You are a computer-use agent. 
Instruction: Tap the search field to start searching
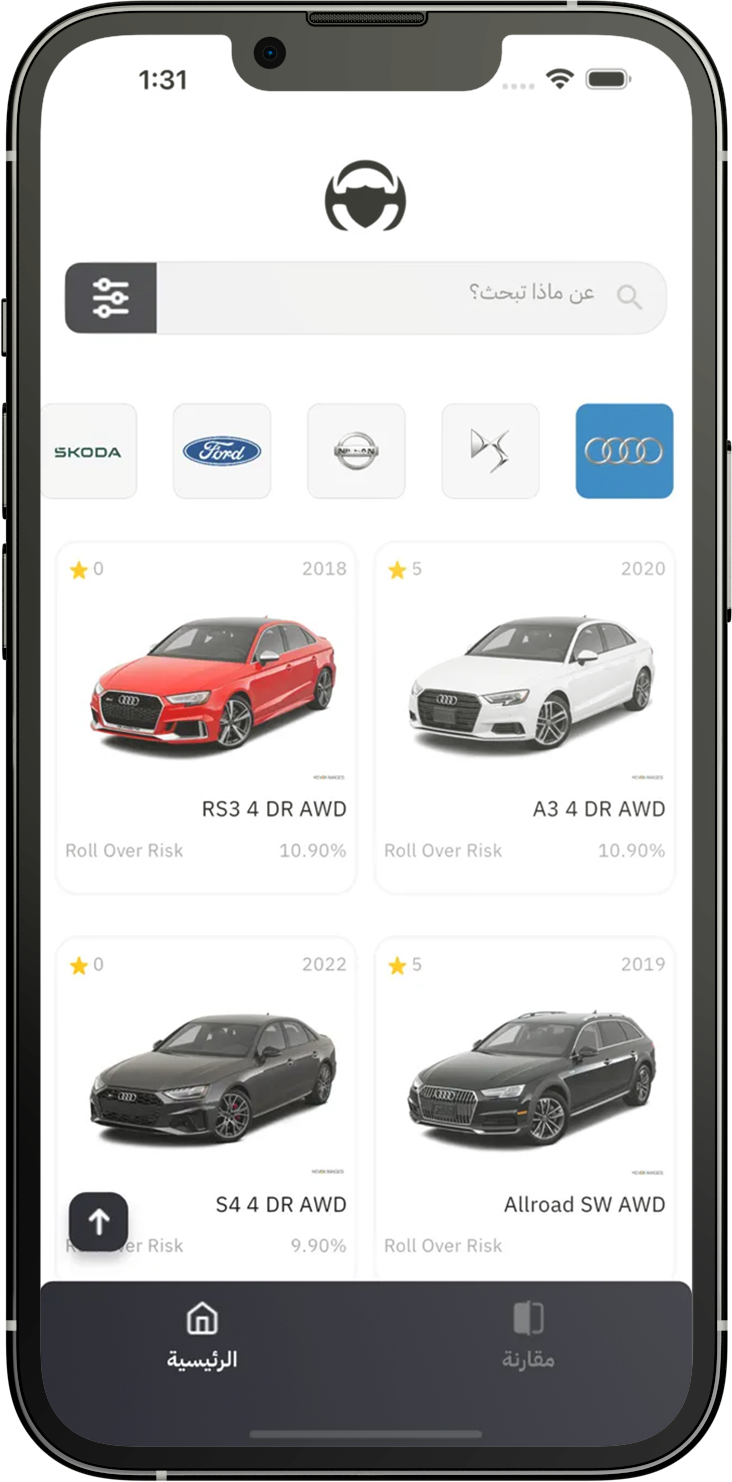tap(410, 297)
